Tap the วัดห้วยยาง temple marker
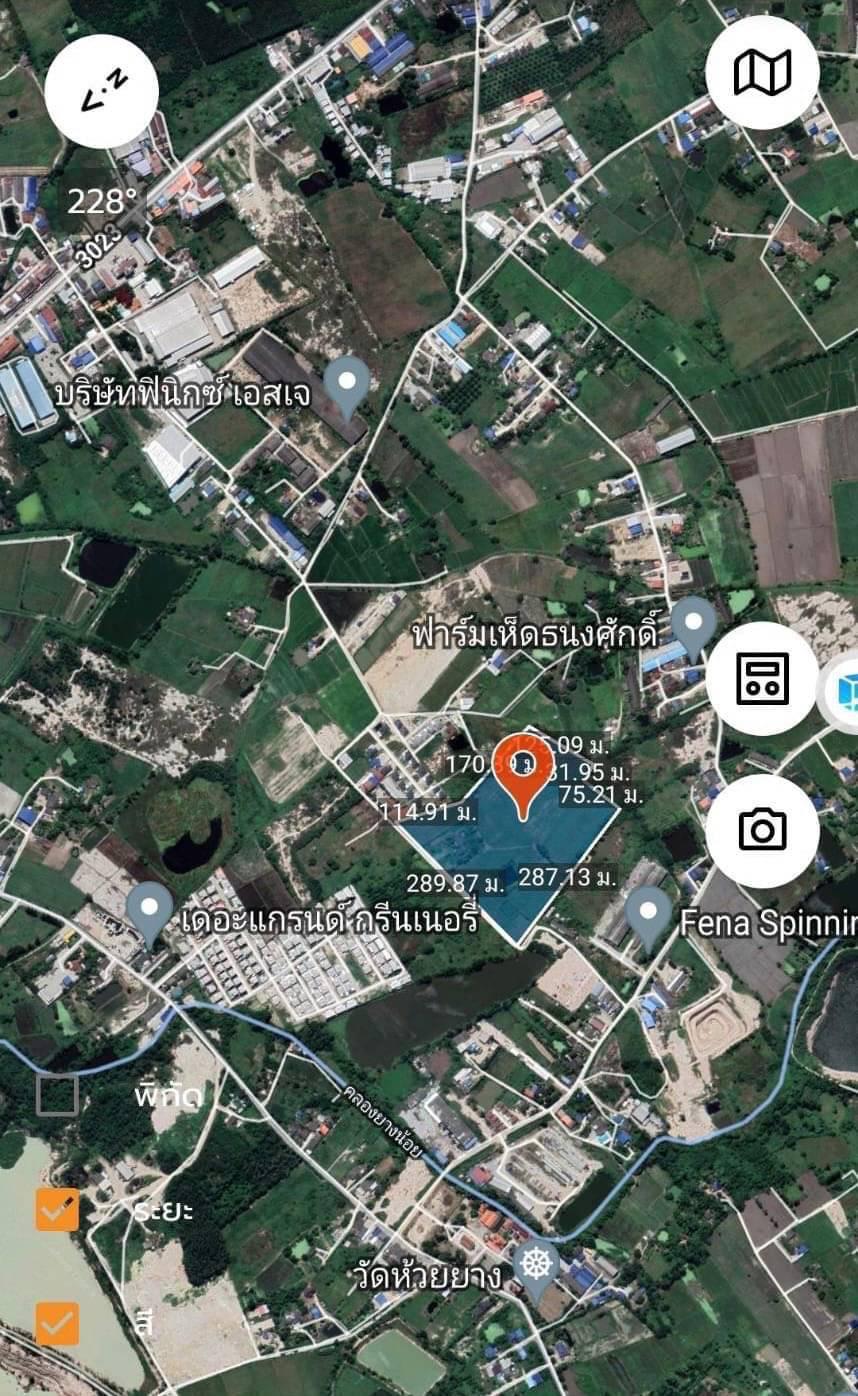The height and width of the screenshot is (1396, 858). (x=536, y=1267)
